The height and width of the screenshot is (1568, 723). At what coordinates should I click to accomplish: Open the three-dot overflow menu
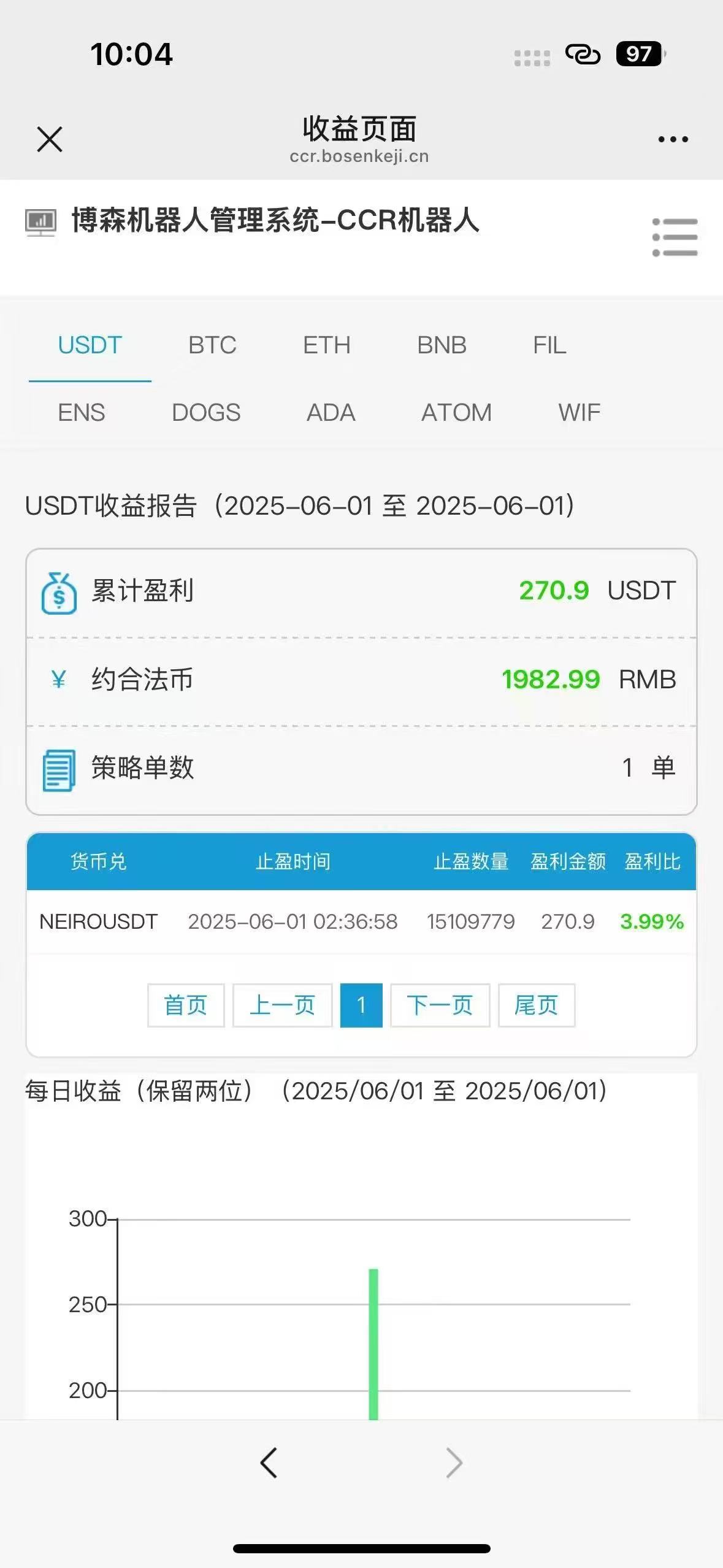pos(673,140)
